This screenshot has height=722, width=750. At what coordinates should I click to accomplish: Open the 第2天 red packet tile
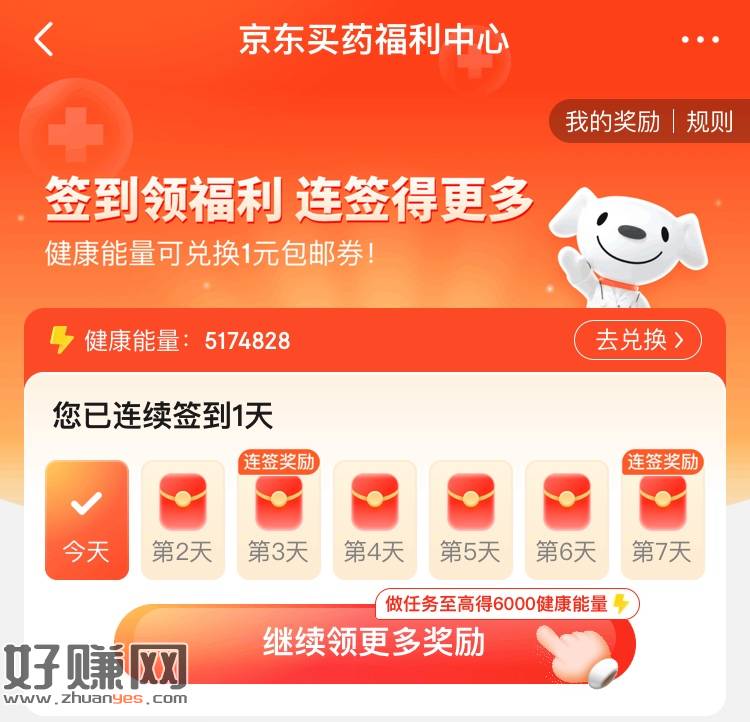[x=183, y=519]
